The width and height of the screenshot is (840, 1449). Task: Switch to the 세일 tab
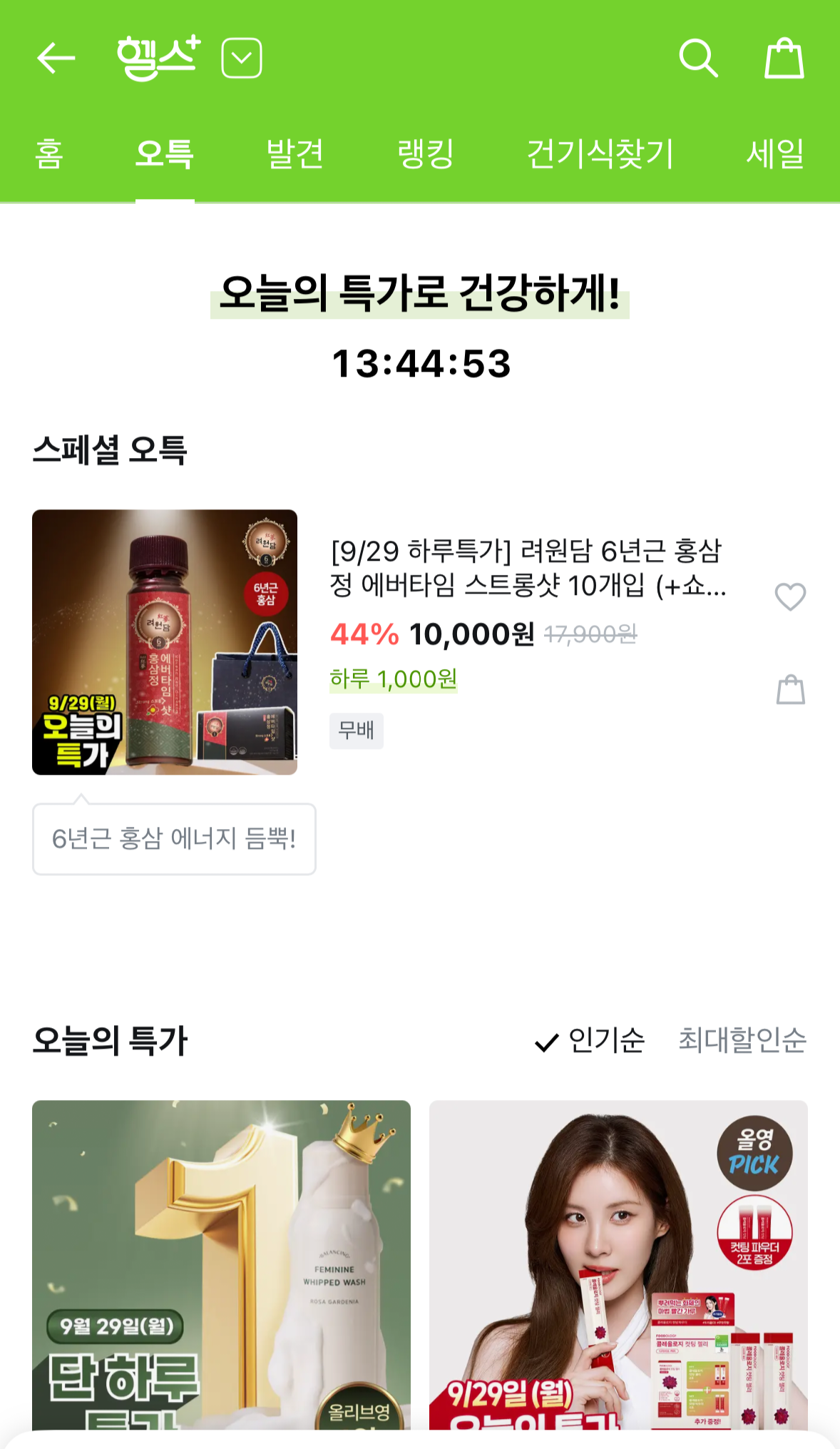[775, 154]
